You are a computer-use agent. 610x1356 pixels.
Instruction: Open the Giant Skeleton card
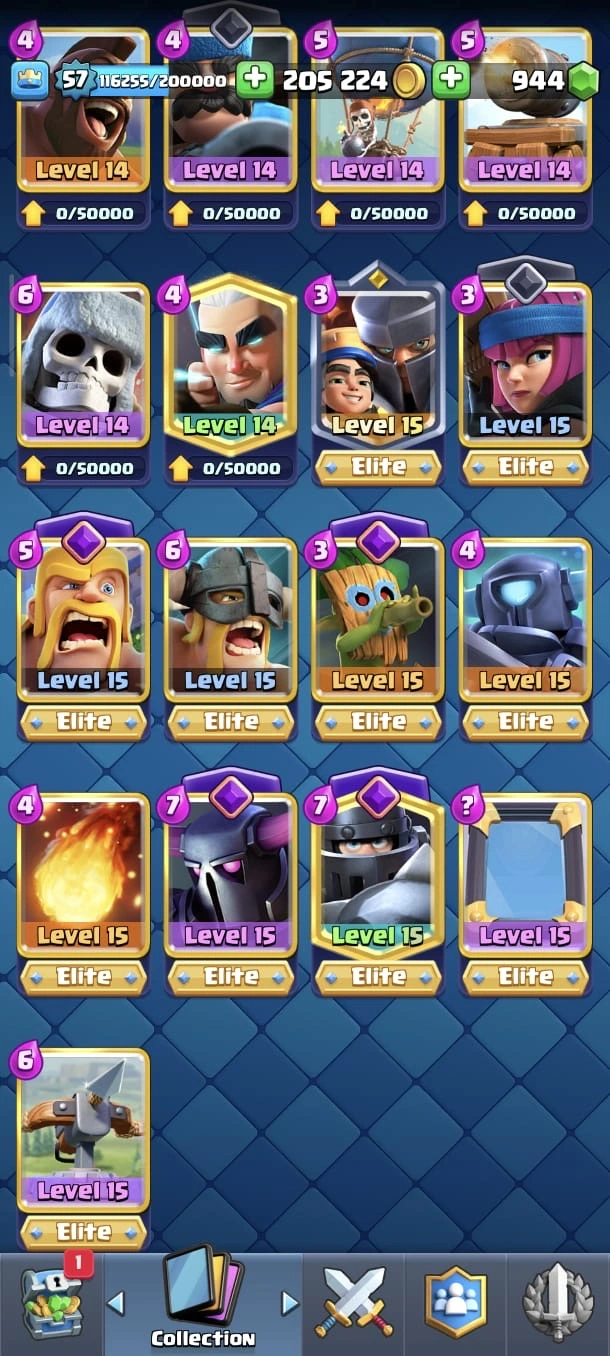click(x=83, y=365)
